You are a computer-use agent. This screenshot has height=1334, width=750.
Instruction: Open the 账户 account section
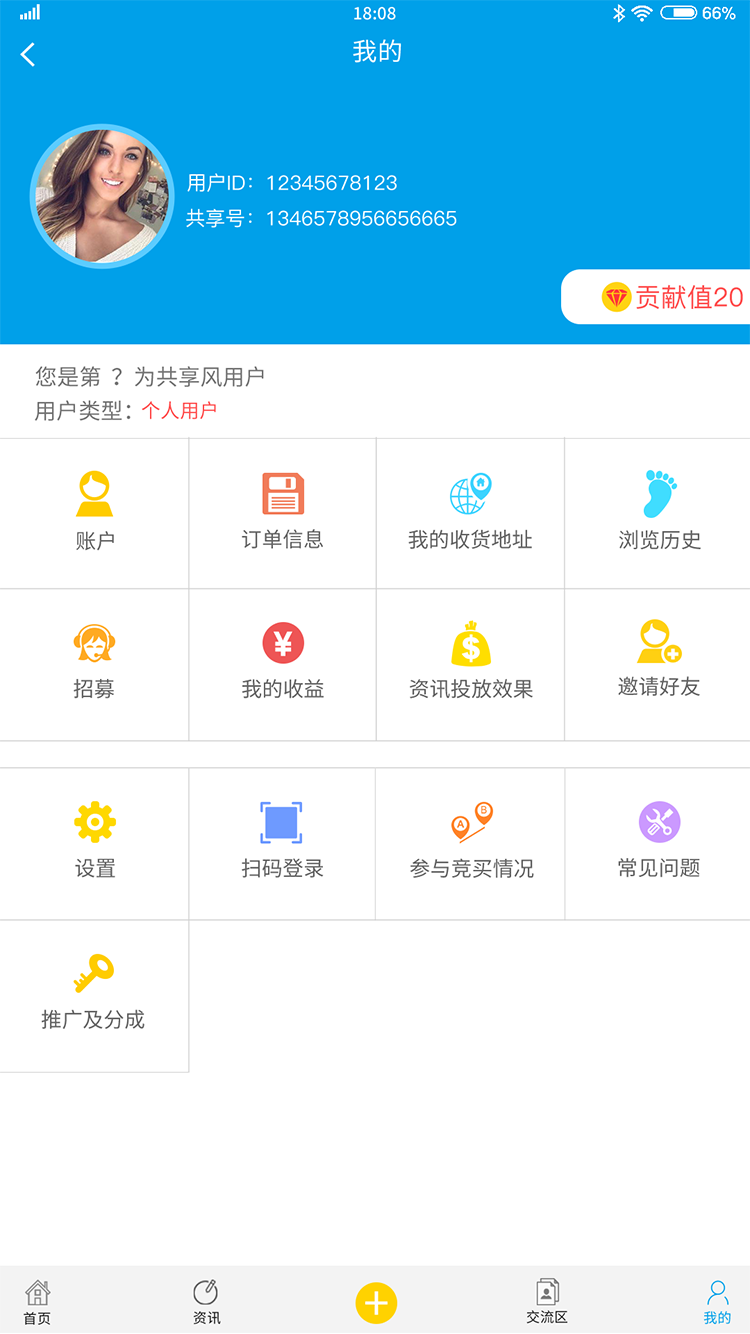coord(94,512)
